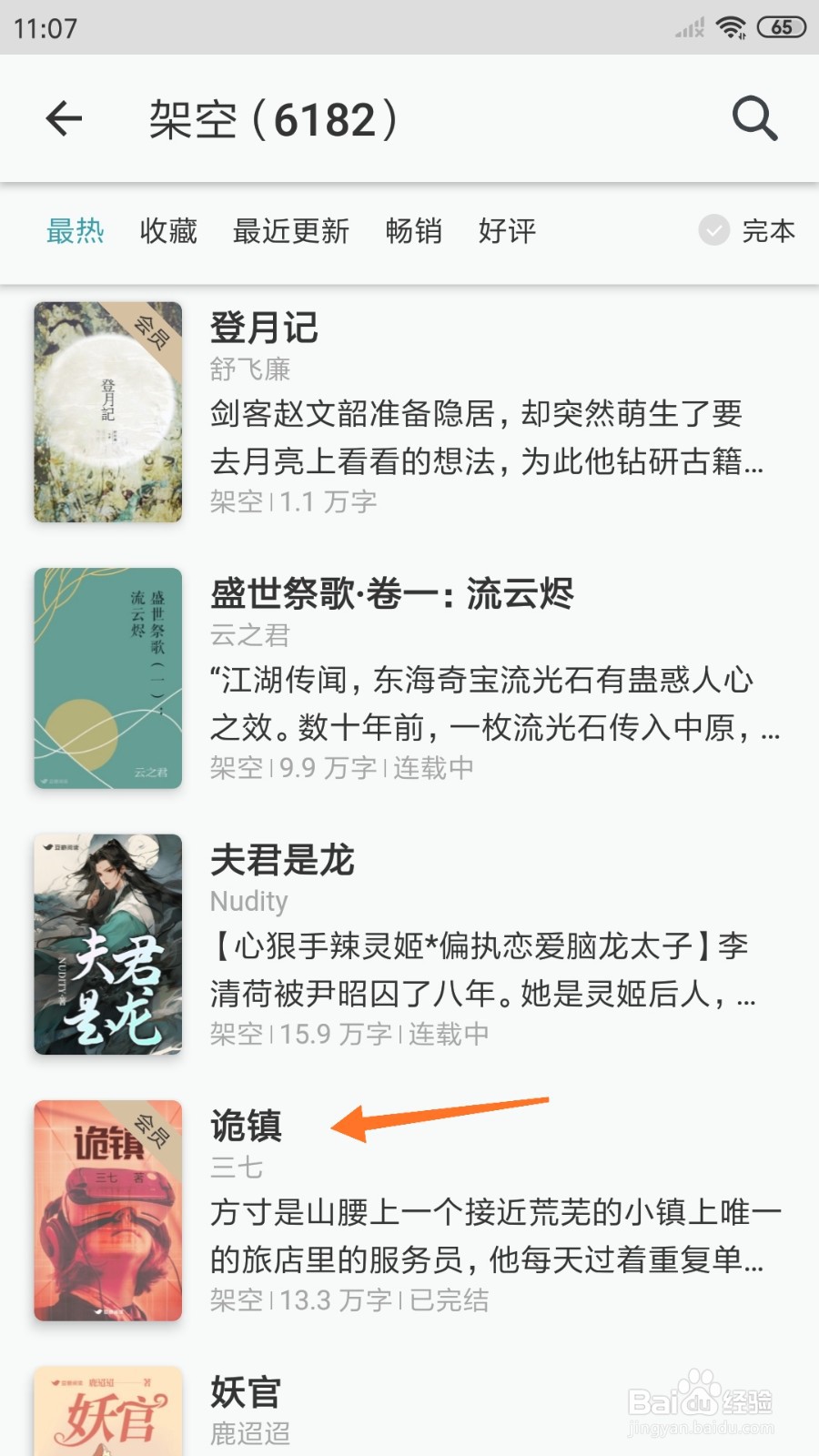Image resolution: width=819 pixels, height=1456 pixels.
Task: Switch to the 收藏 sort tab
Action: [x=167, y=232]
